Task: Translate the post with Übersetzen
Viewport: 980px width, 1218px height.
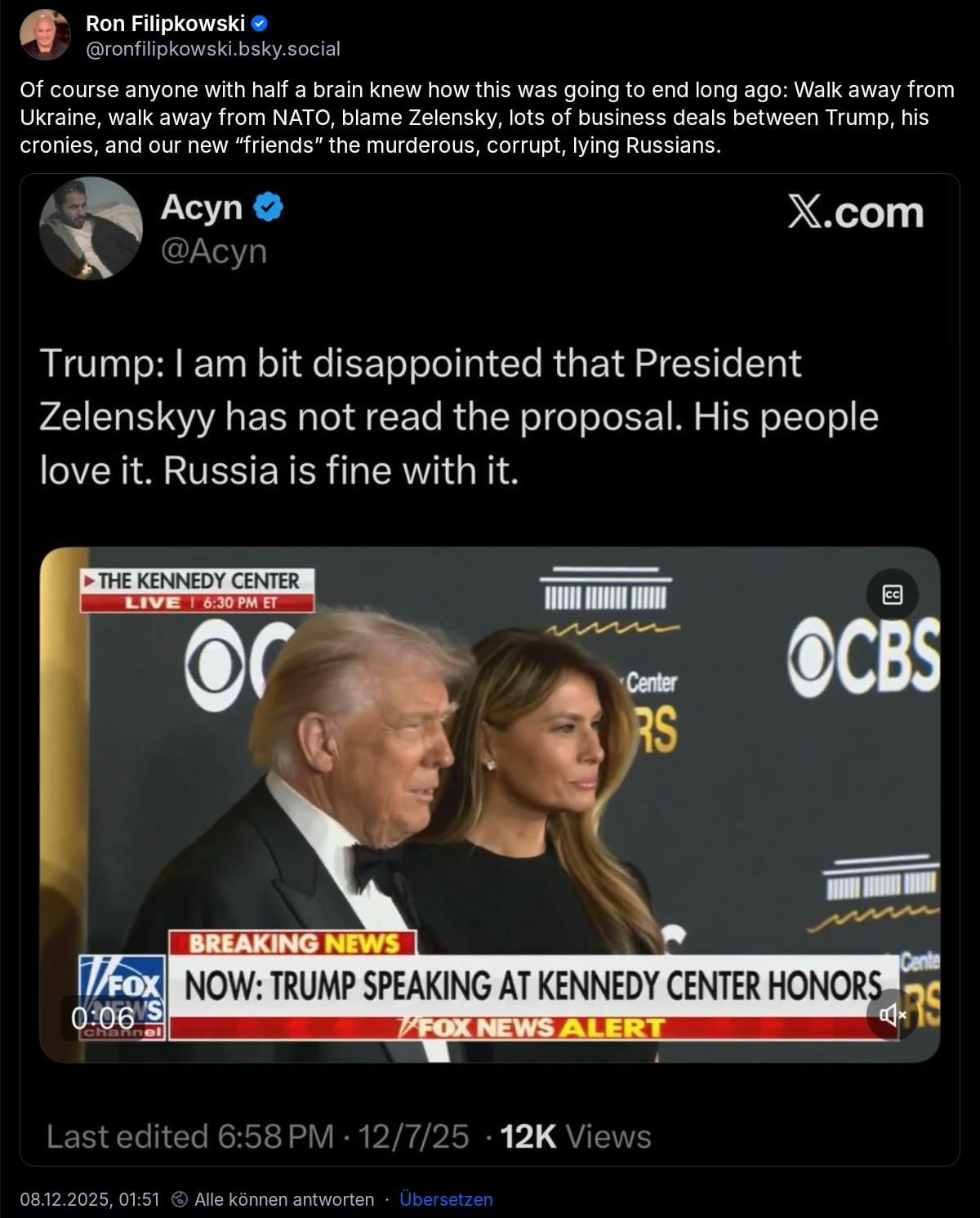Action: point(446,1199)
